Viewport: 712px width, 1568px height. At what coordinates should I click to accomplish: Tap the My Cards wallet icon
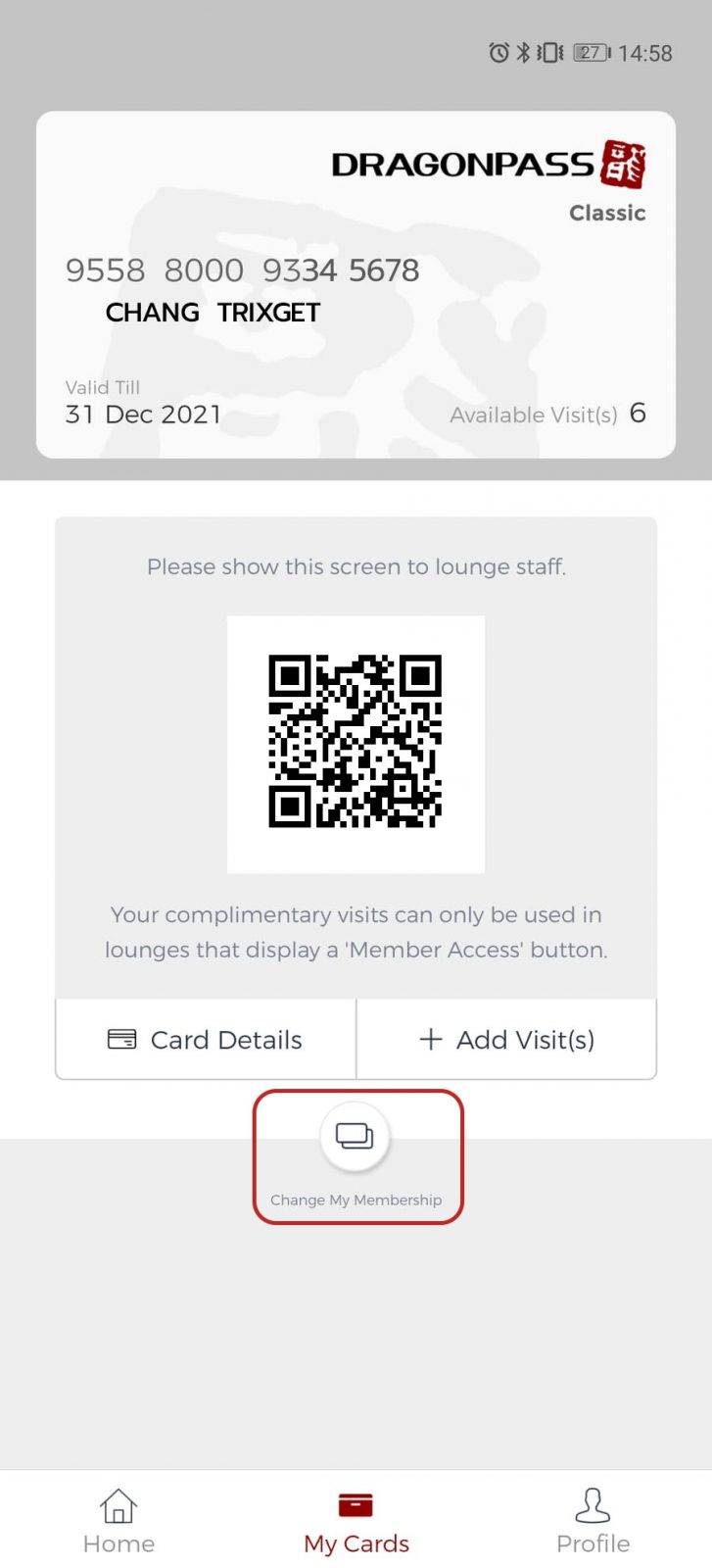356,1504
